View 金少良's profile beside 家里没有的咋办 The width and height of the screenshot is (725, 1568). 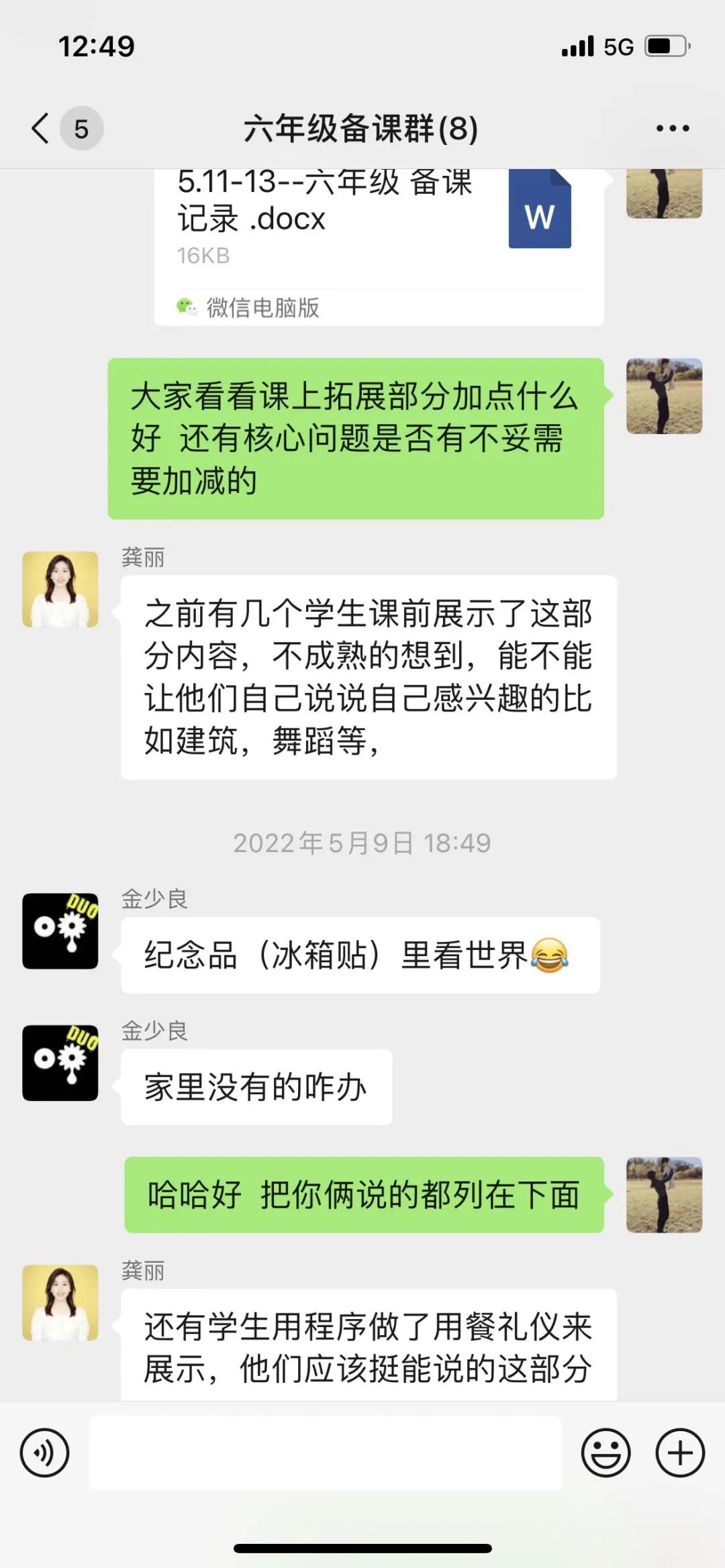60,1062
